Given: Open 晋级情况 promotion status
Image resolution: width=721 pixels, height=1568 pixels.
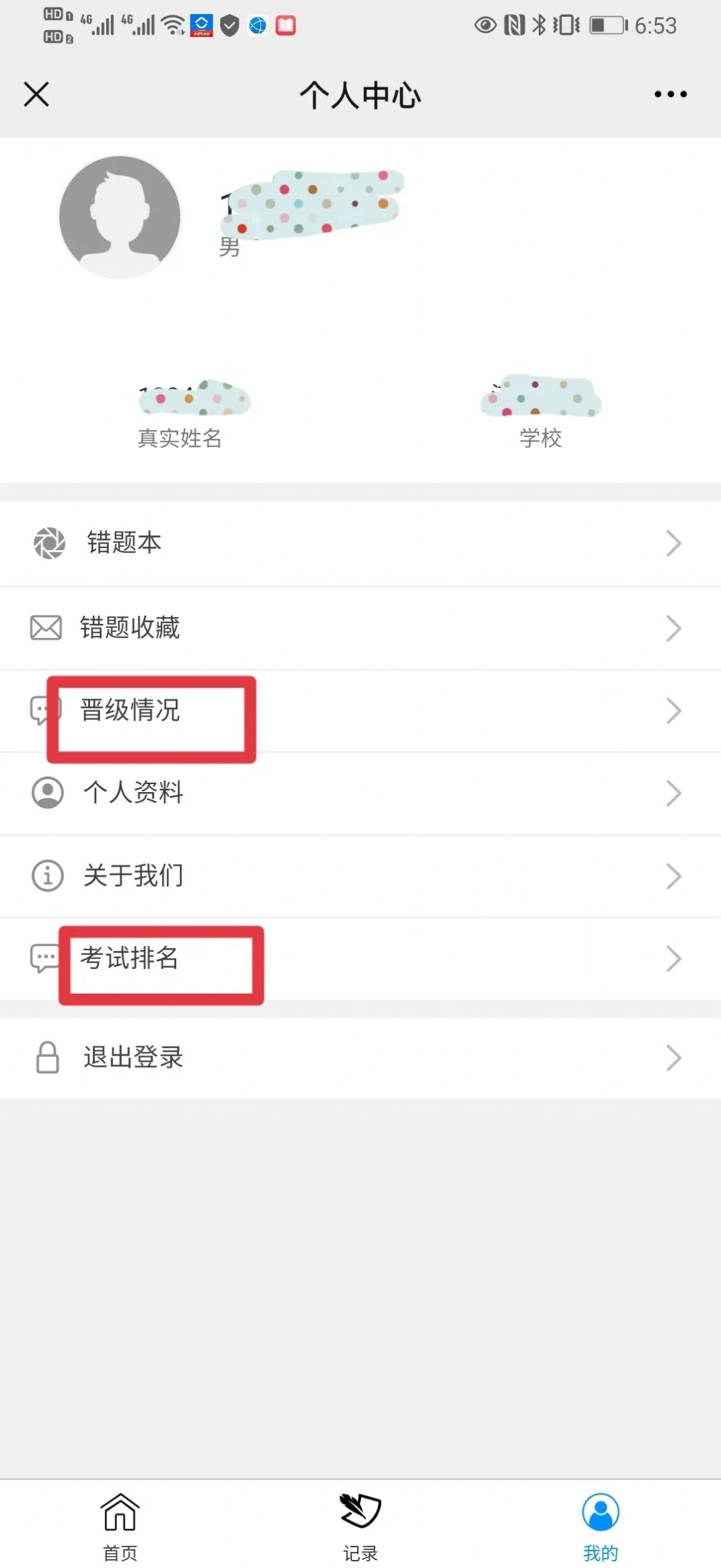Looking at the screenshot, I should 131,712.
